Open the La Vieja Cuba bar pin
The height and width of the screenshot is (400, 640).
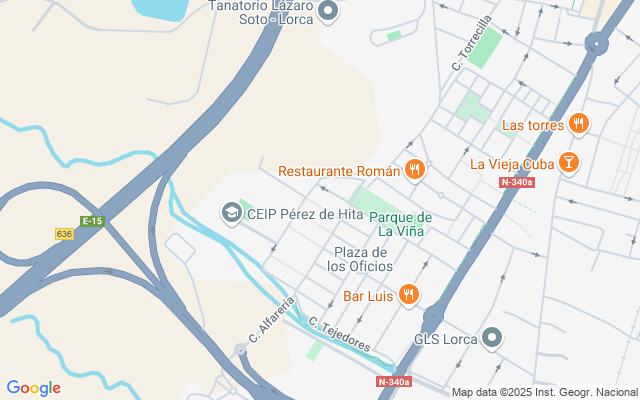click(x=568, y=163)
